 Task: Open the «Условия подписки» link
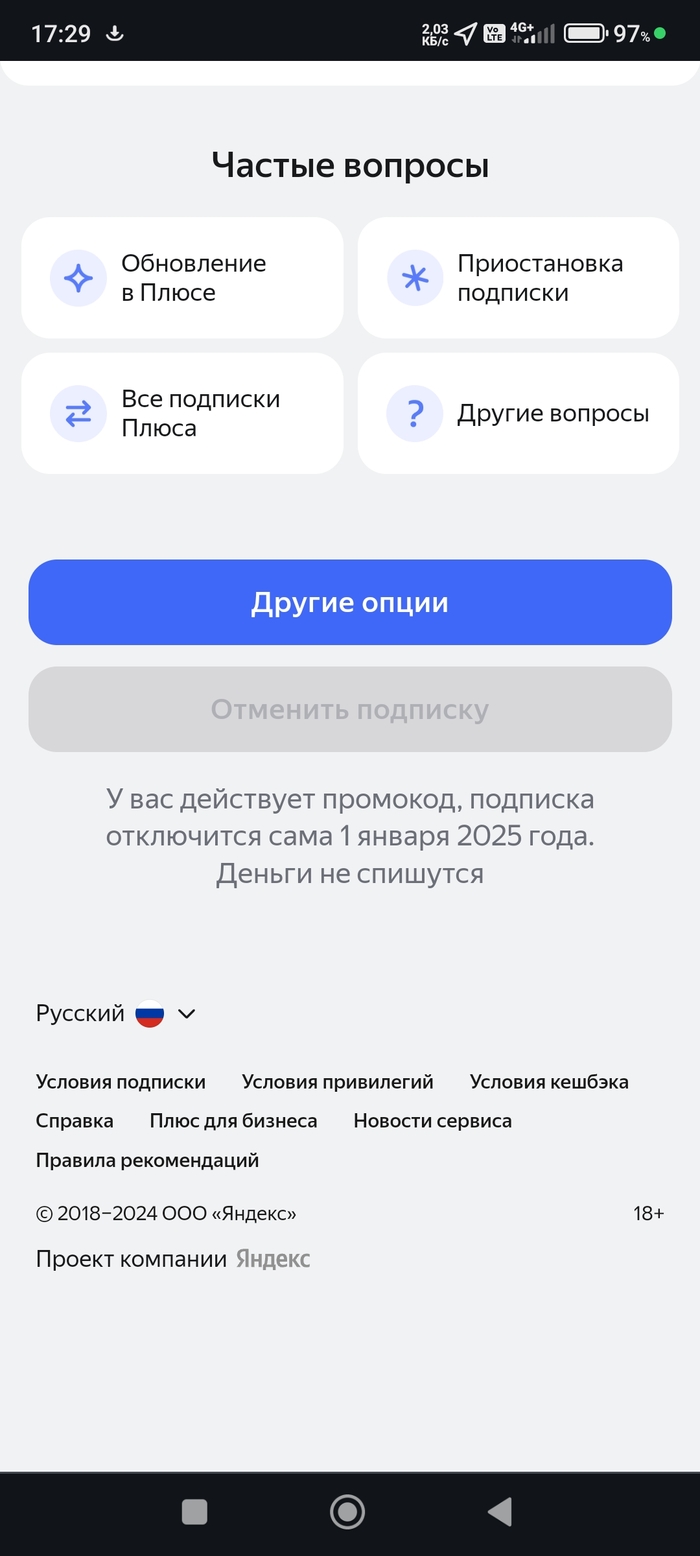click(121, 1082)
